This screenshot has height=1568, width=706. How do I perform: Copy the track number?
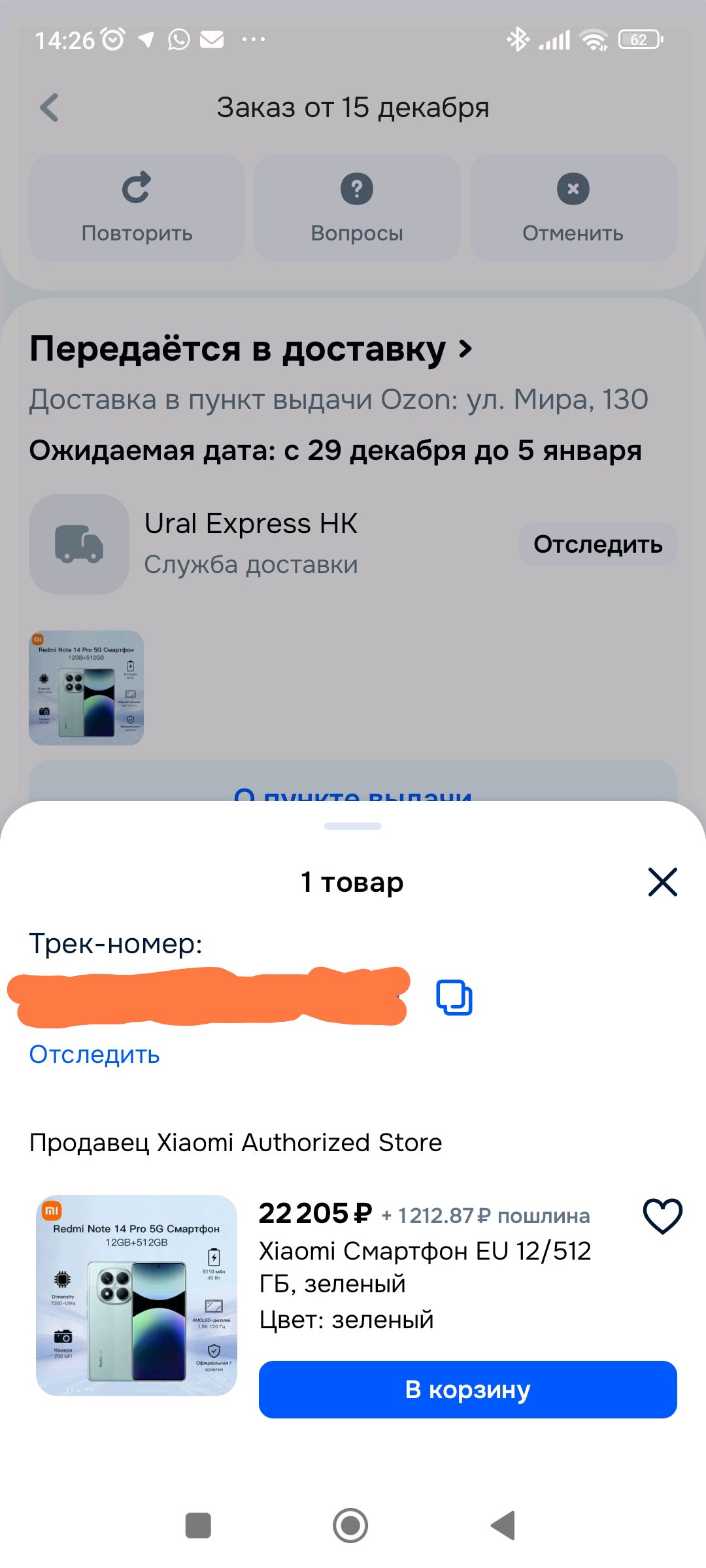click(454, 998)
